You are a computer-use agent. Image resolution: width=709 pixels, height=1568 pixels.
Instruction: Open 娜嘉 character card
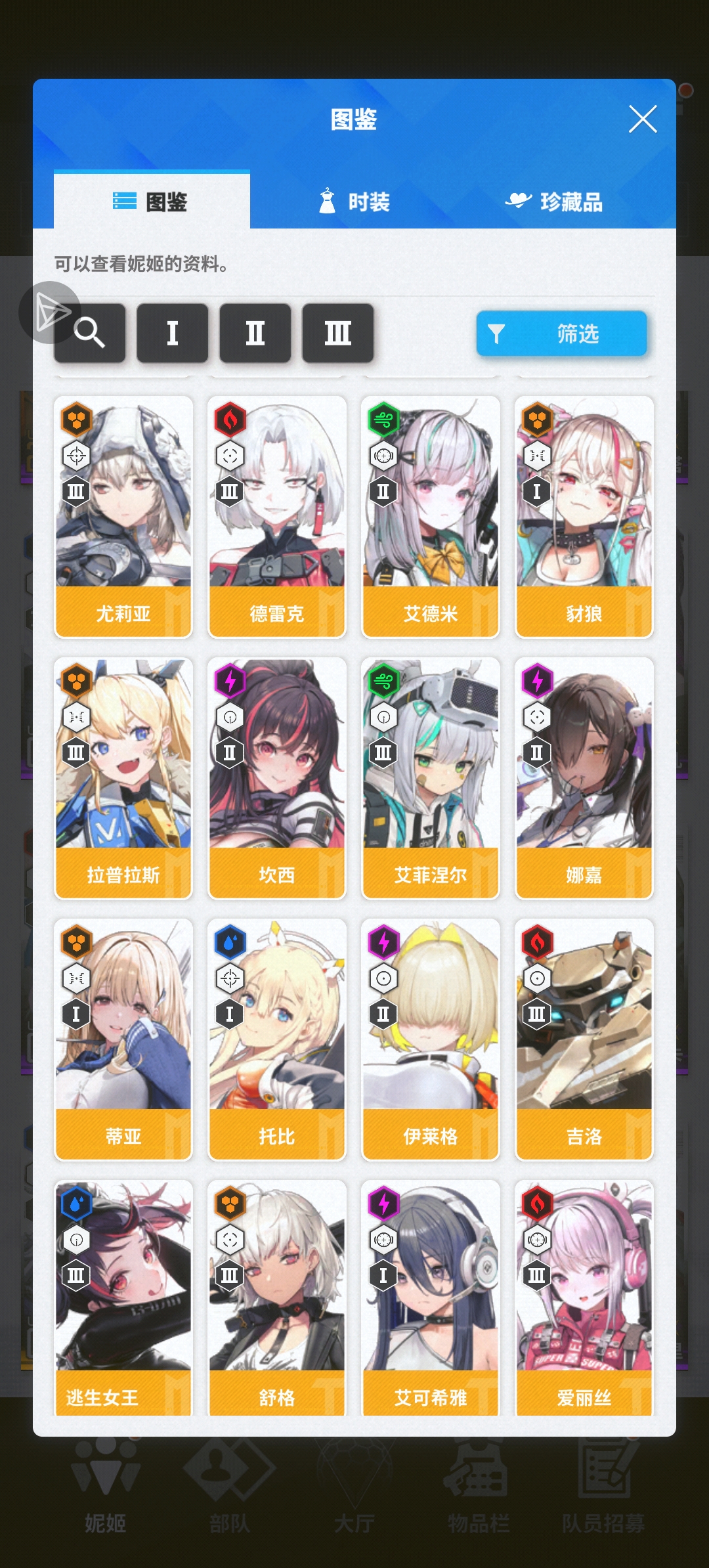pos(584,777)
